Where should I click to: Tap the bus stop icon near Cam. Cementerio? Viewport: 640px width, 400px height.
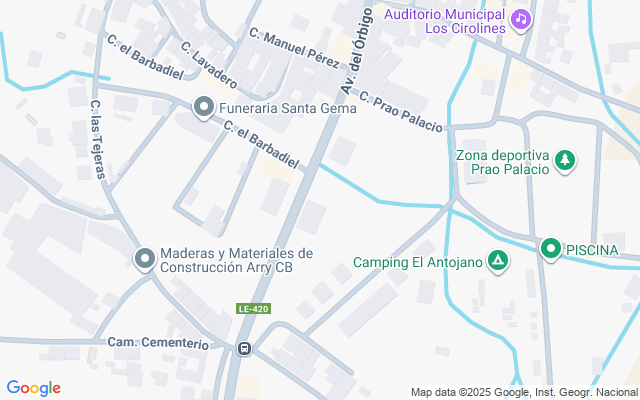(244, 349)
